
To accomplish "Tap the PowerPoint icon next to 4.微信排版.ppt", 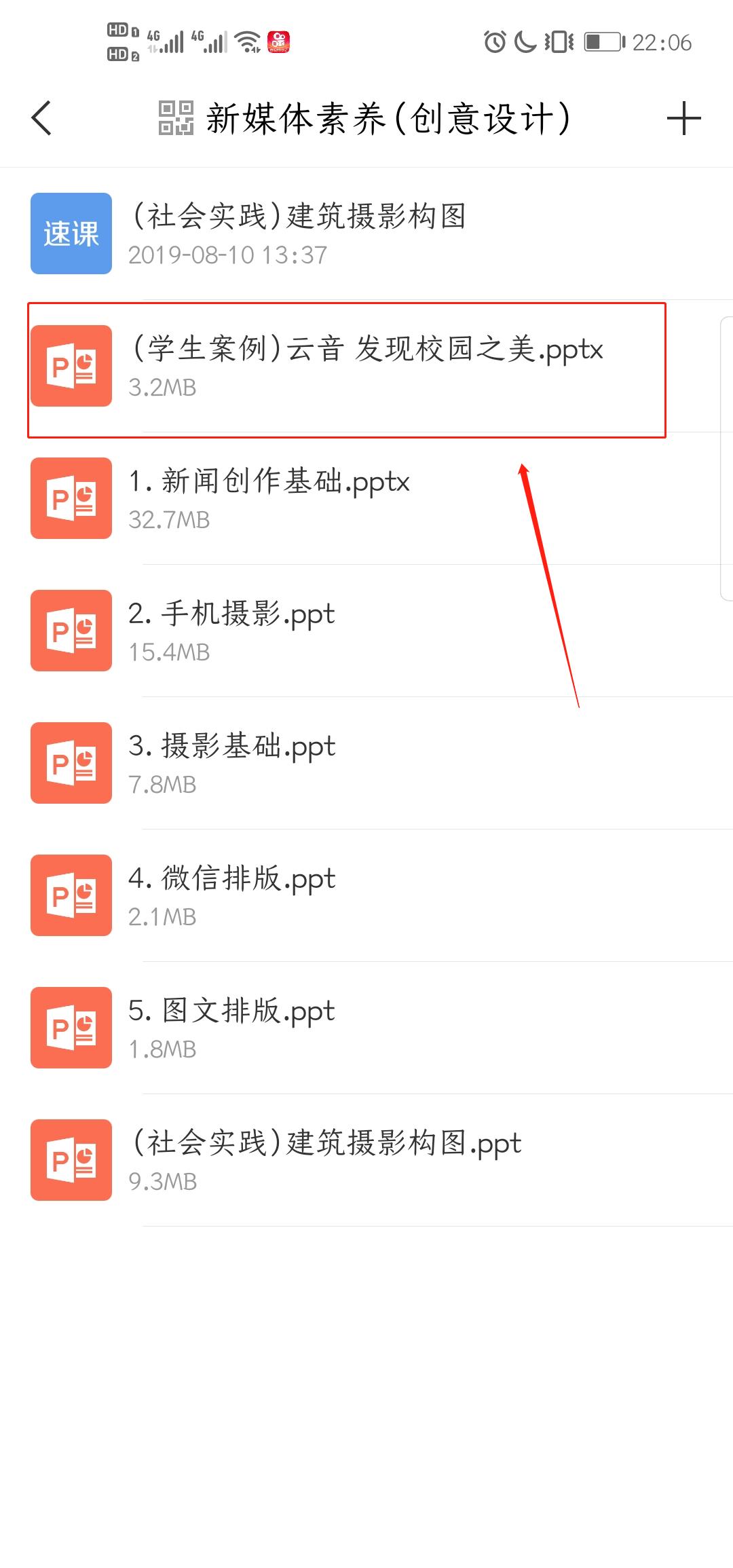I will pyautogui.click(x=71, y=895).
